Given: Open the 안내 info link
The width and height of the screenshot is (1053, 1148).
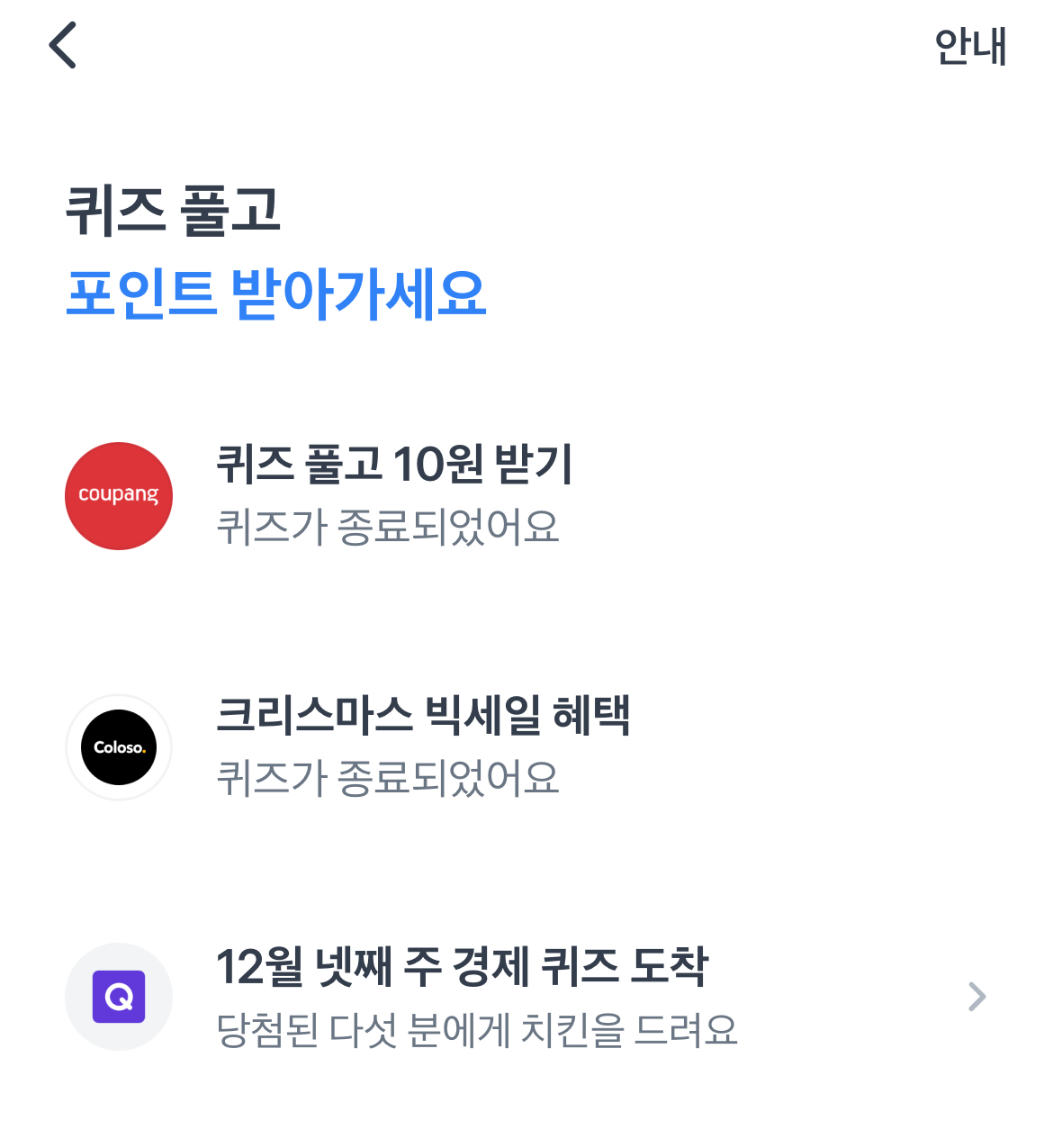Looking at the screenshot, I should 970,46.
